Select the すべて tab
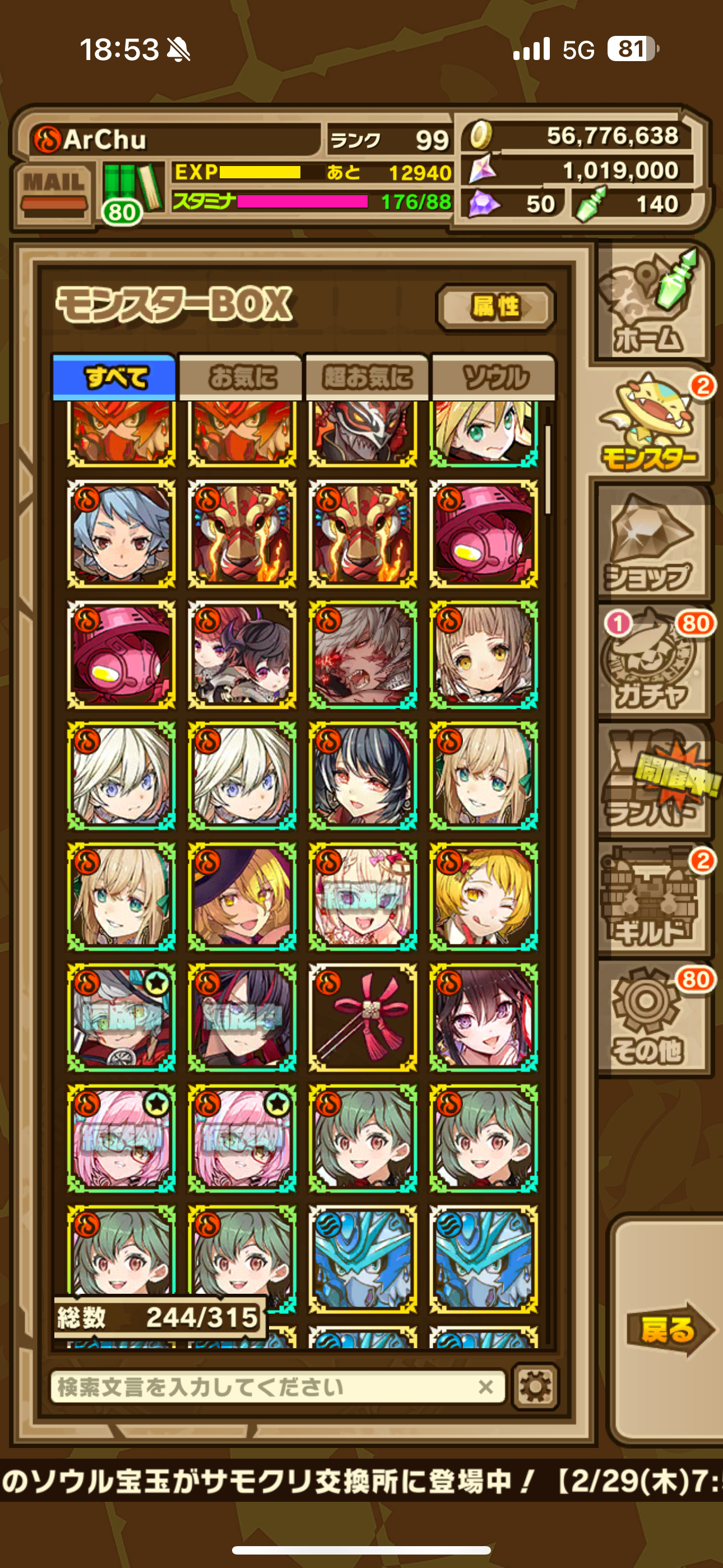 point(115,377)
